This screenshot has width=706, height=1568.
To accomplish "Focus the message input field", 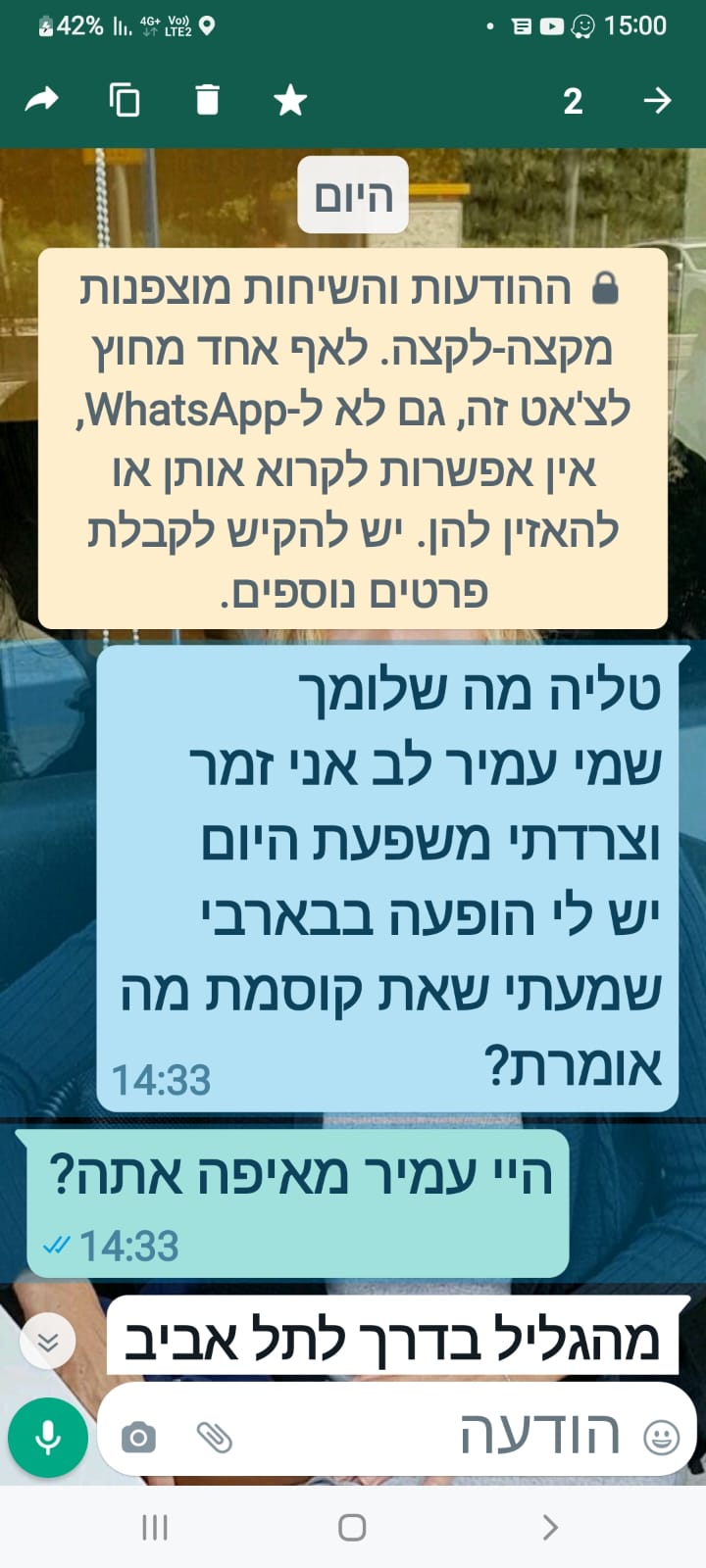I will click(431, 1436).
